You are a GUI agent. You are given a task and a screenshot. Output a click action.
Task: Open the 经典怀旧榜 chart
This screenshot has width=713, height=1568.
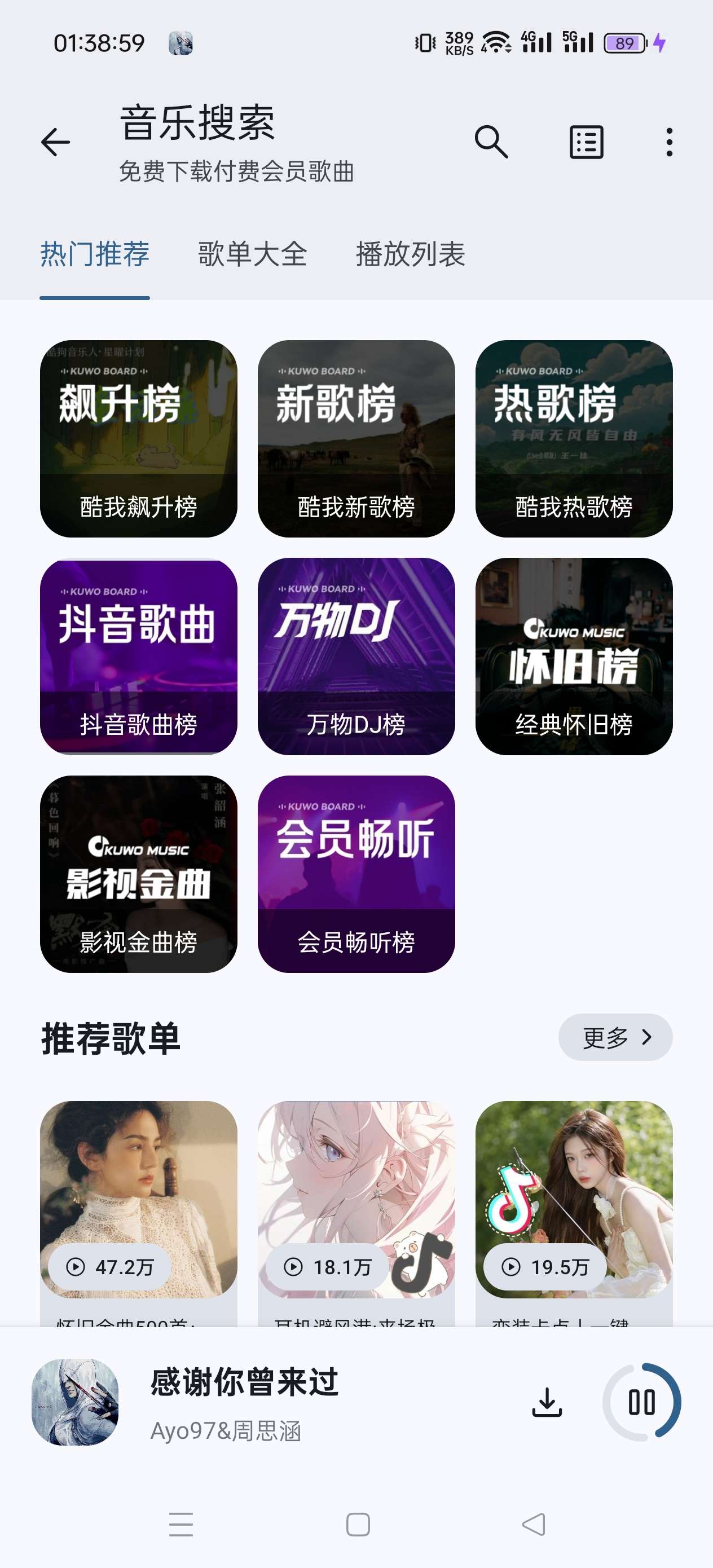pyautogui.click(x=574, y=656)
